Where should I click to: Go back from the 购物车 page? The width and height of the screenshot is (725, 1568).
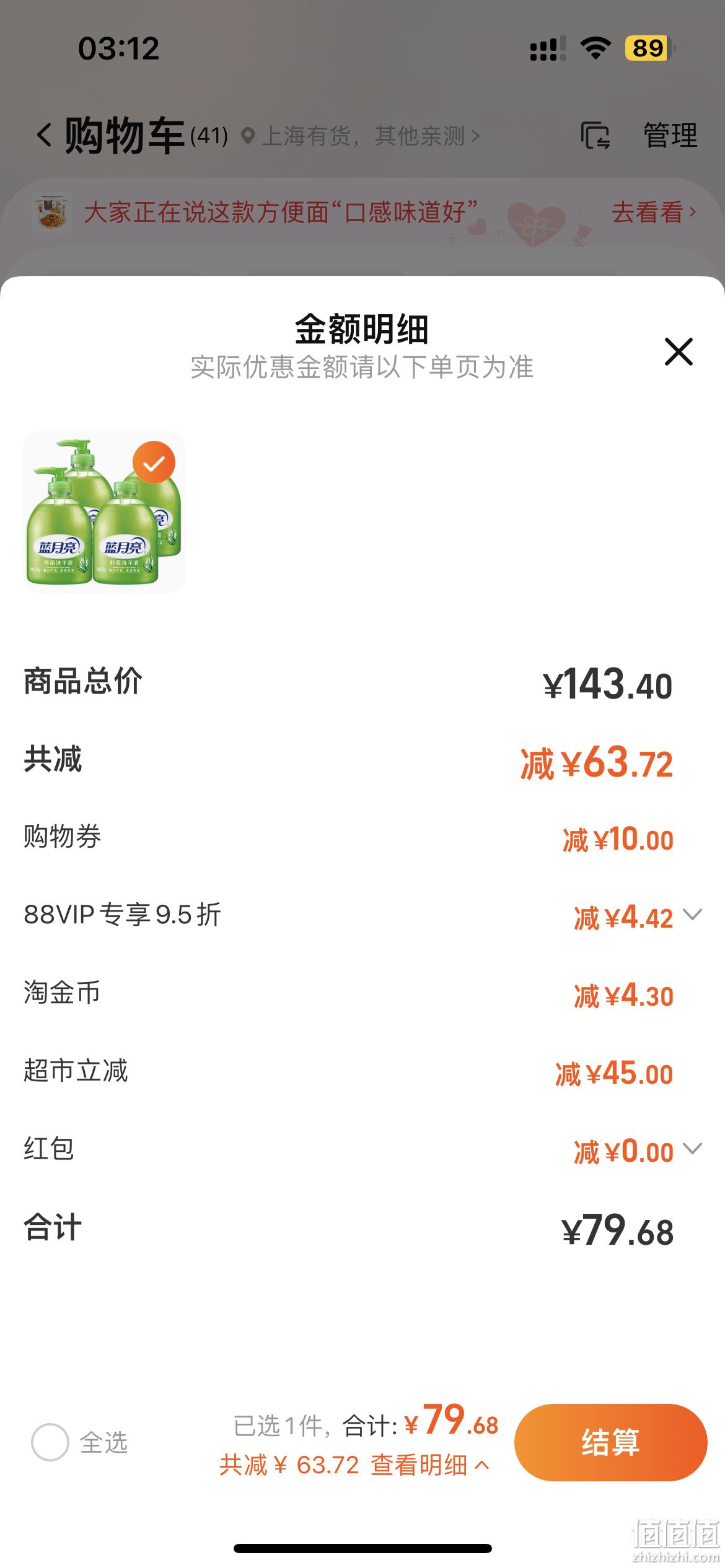[44, 135]
